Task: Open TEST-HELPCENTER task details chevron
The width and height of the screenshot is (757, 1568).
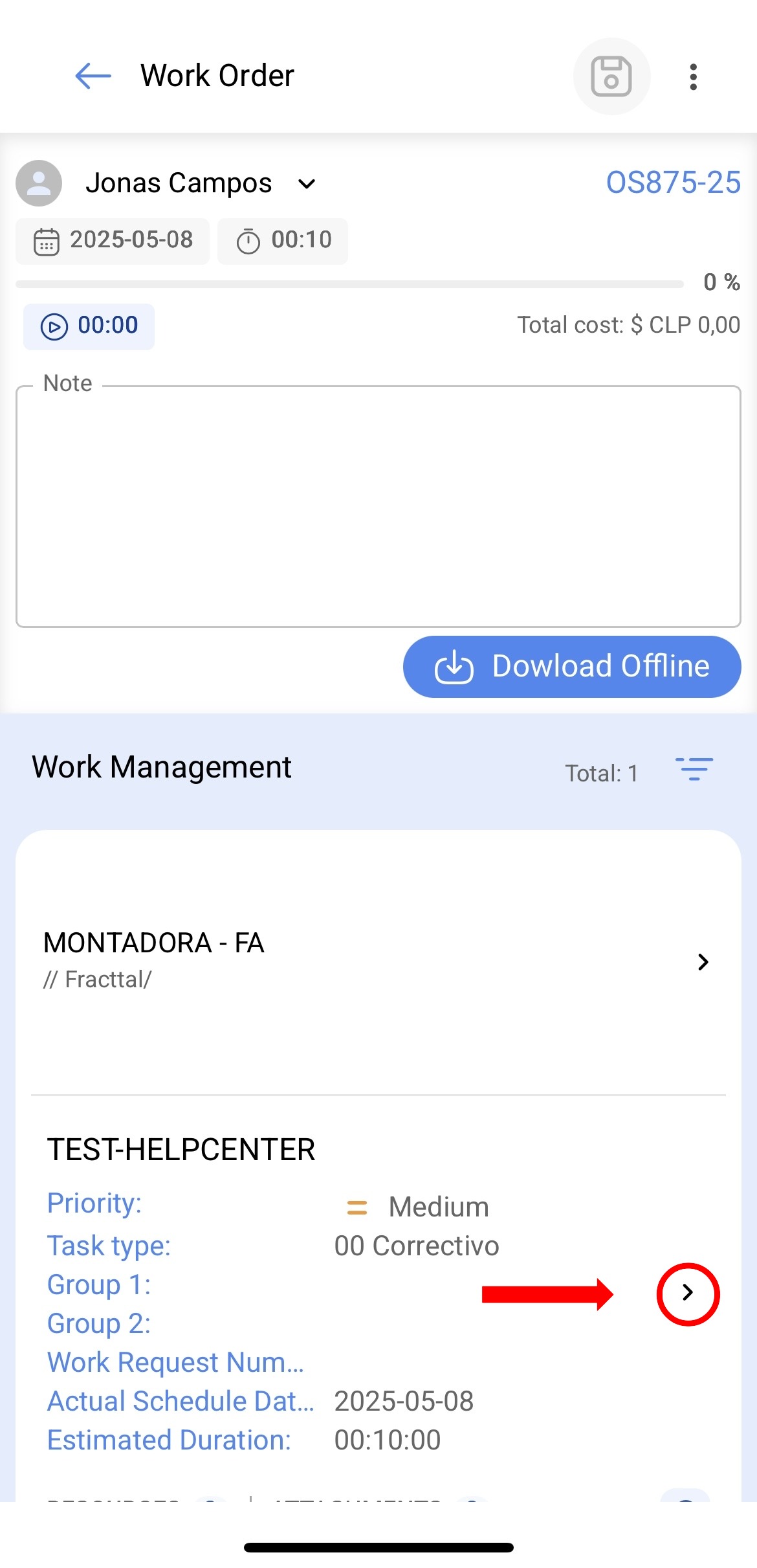Action: coord(688,1294)
